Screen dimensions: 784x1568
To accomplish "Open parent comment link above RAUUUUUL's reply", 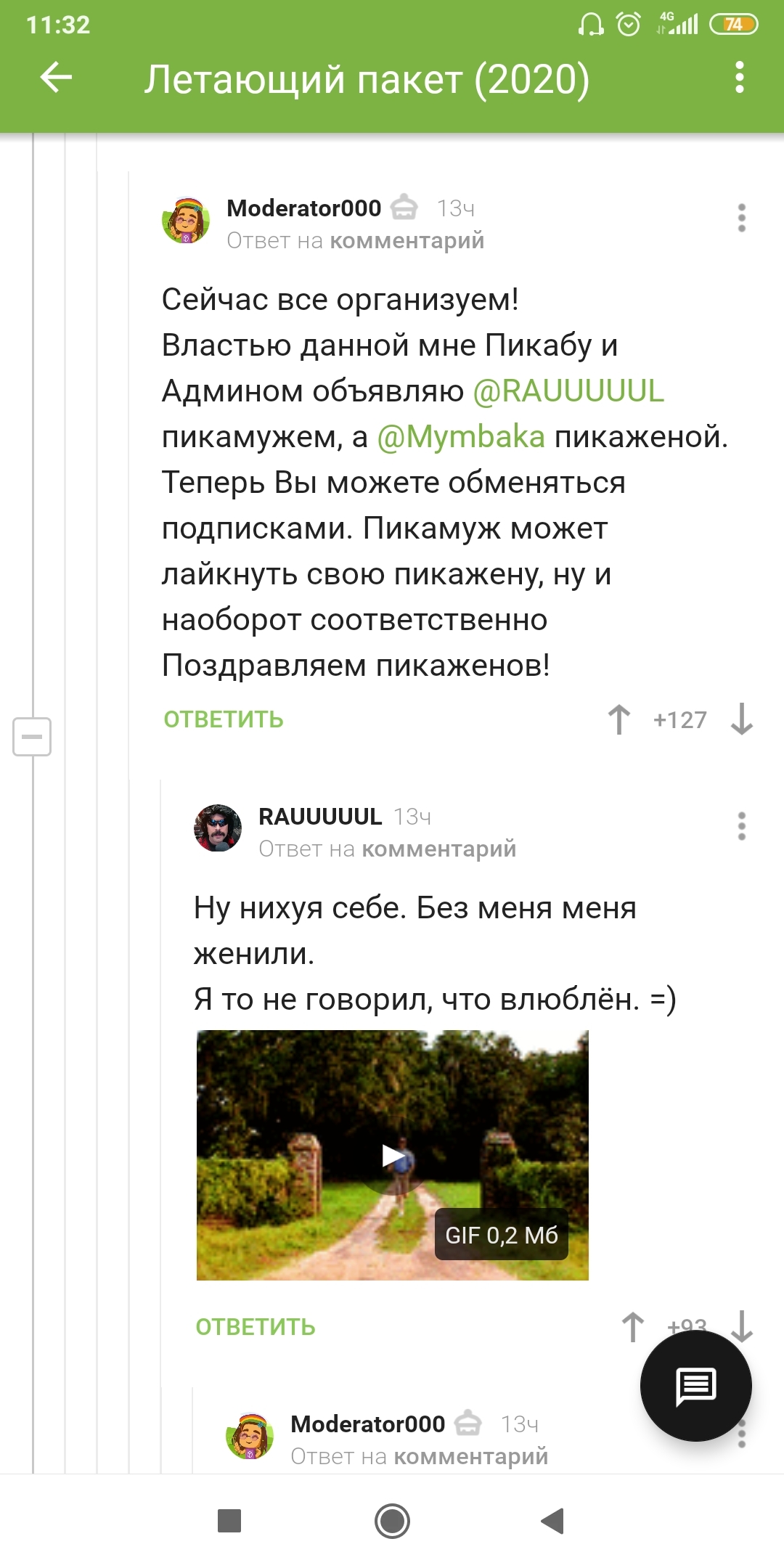I will (438, 849).
